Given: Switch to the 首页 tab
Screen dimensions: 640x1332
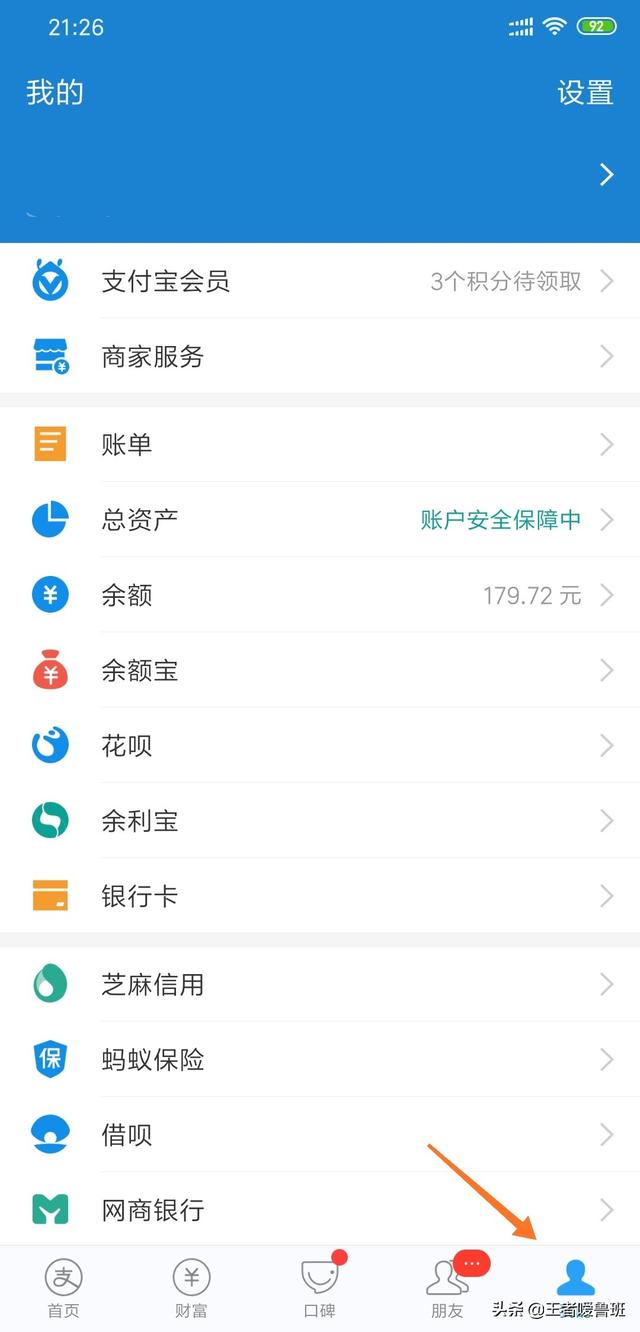Looking at the screenshot, I should 64,1288.
